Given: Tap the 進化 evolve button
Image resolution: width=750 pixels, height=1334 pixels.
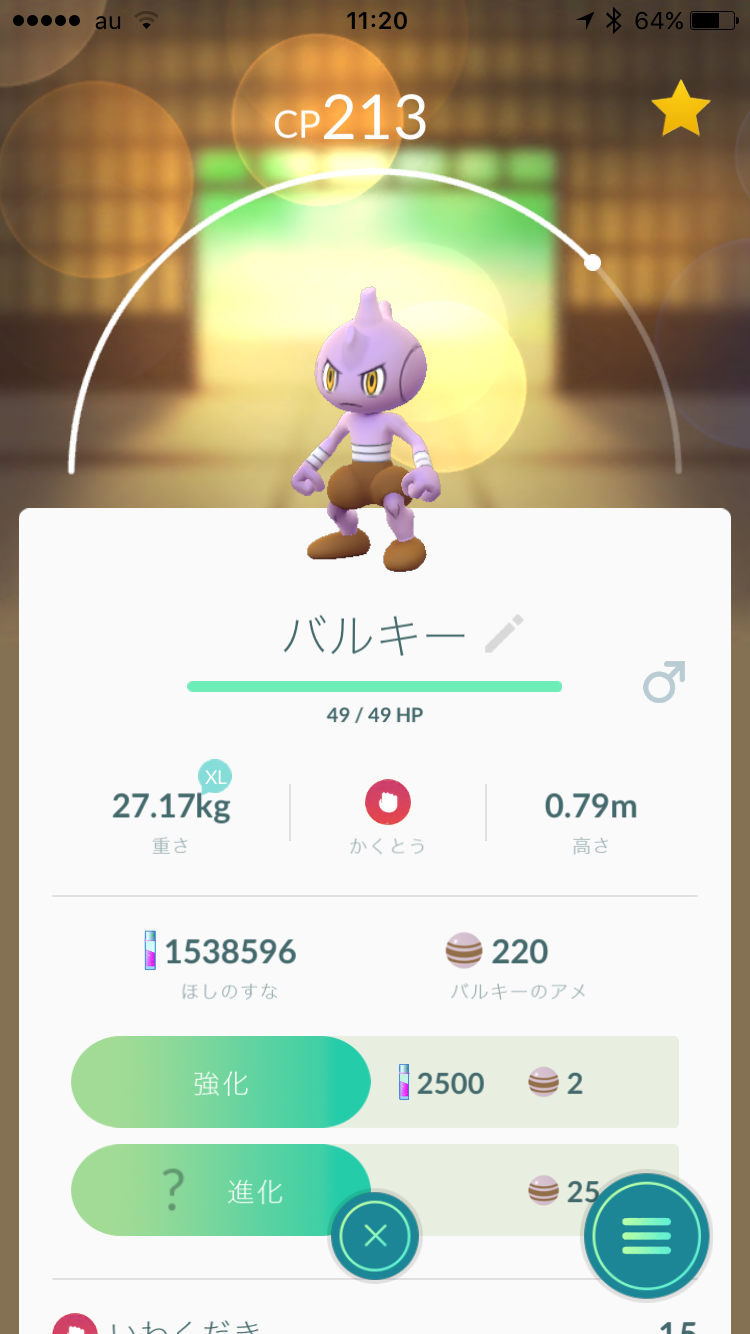Looking at the screenshot, I should click(x=221, y=1190).
